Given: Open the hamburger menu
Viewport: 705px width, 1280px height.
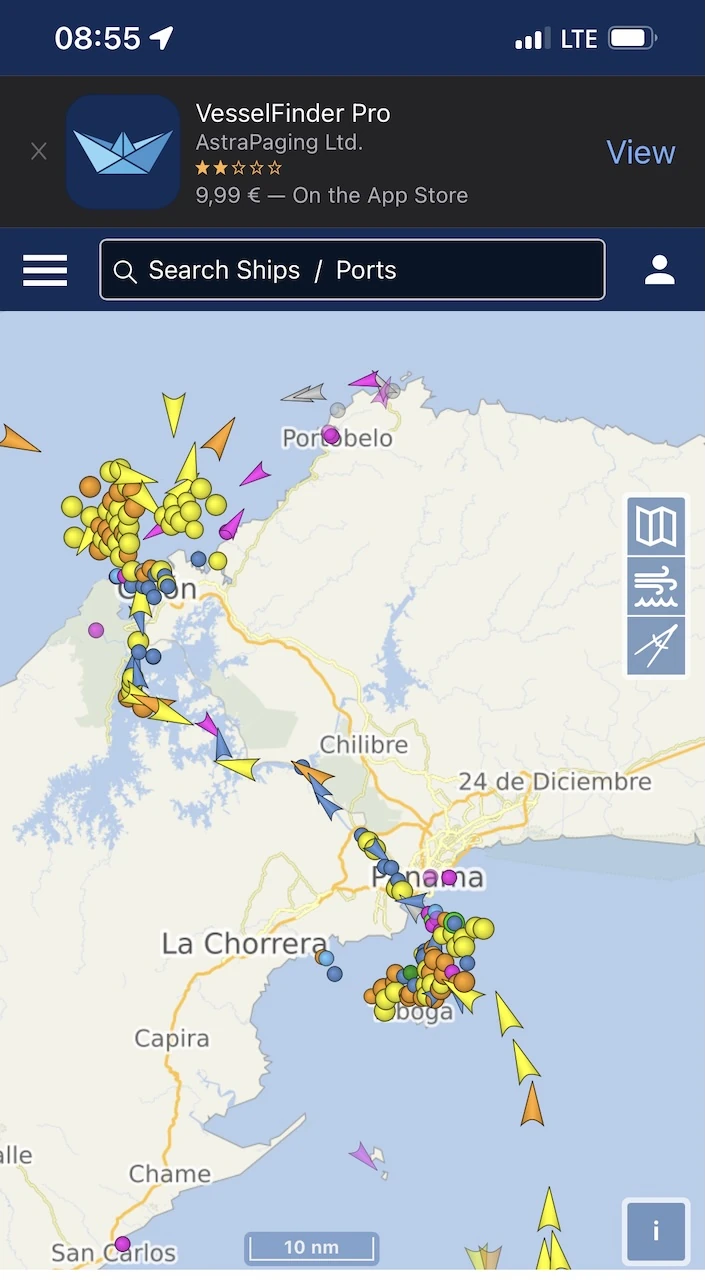Looking at the screenshot, I should click(45, 270).
